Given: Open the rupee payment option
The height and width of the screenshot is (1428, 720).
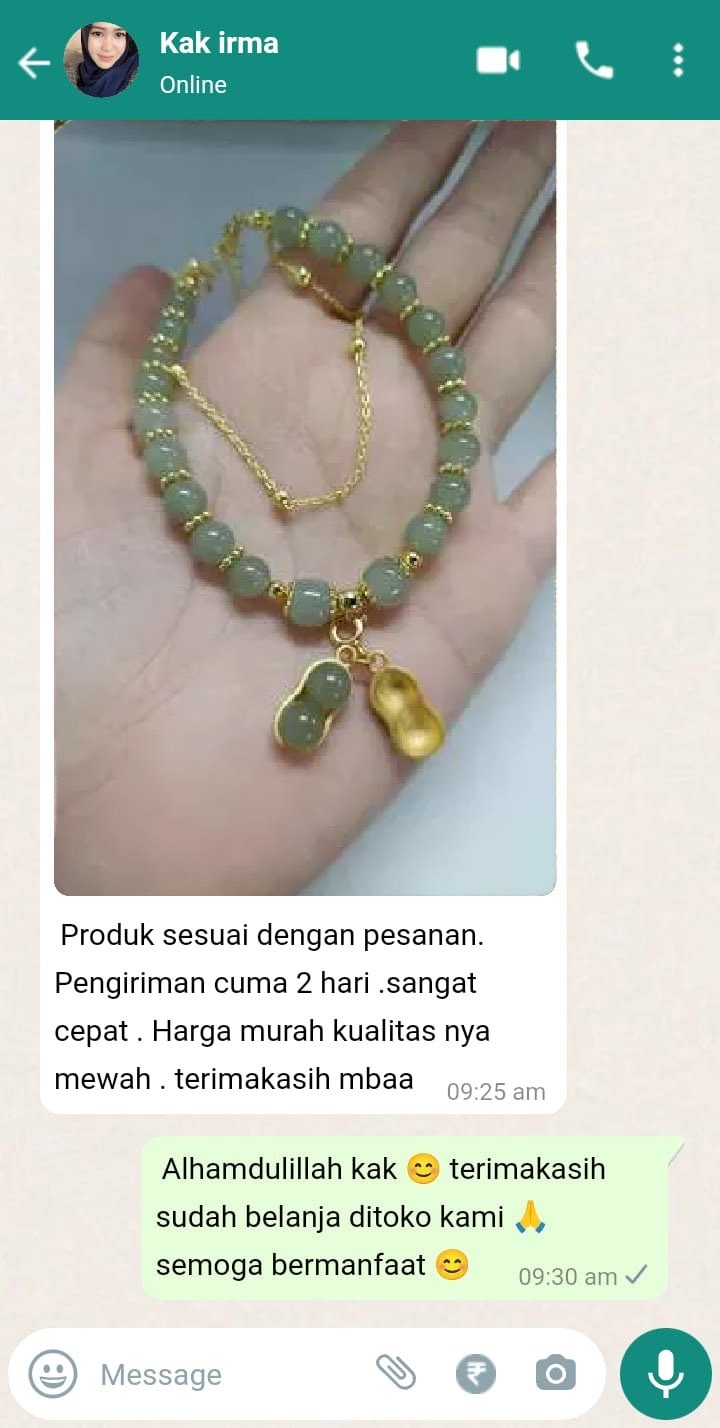Looking at the screenshot, I should (x=476, y=1374).
